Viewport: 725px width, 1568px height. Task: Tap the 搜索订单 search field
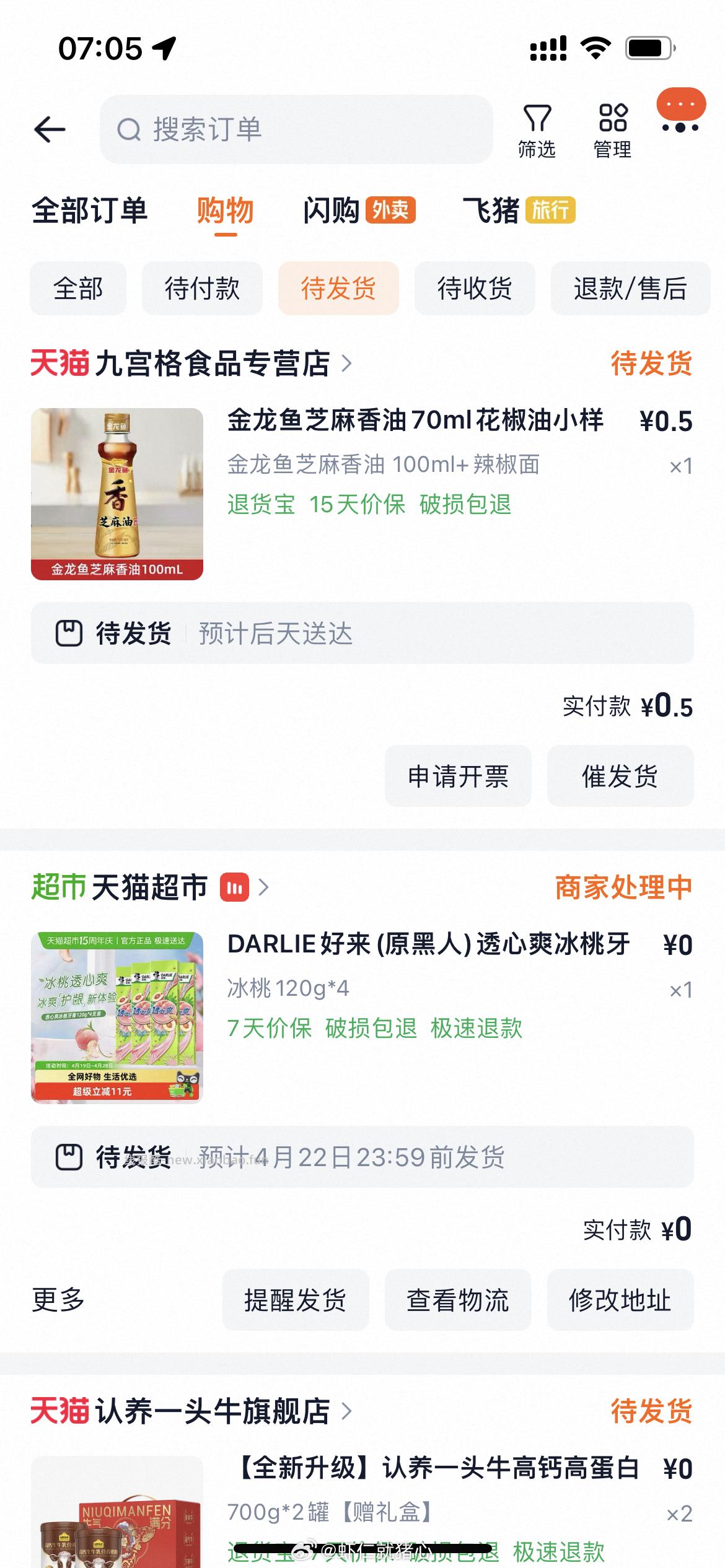click(x=297, y=130)
